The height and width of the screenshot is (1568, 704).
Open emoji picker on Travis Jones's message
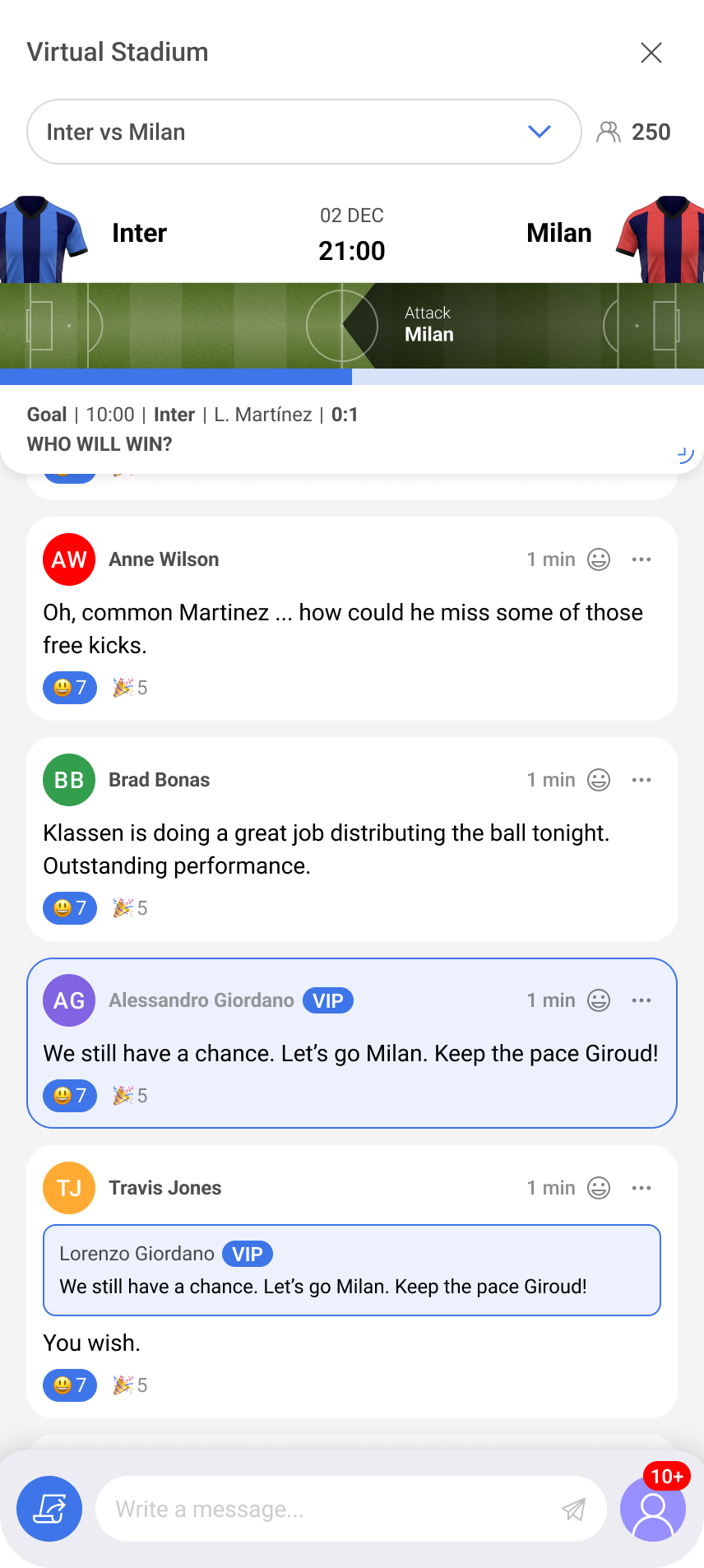(x=599, y=1188)
